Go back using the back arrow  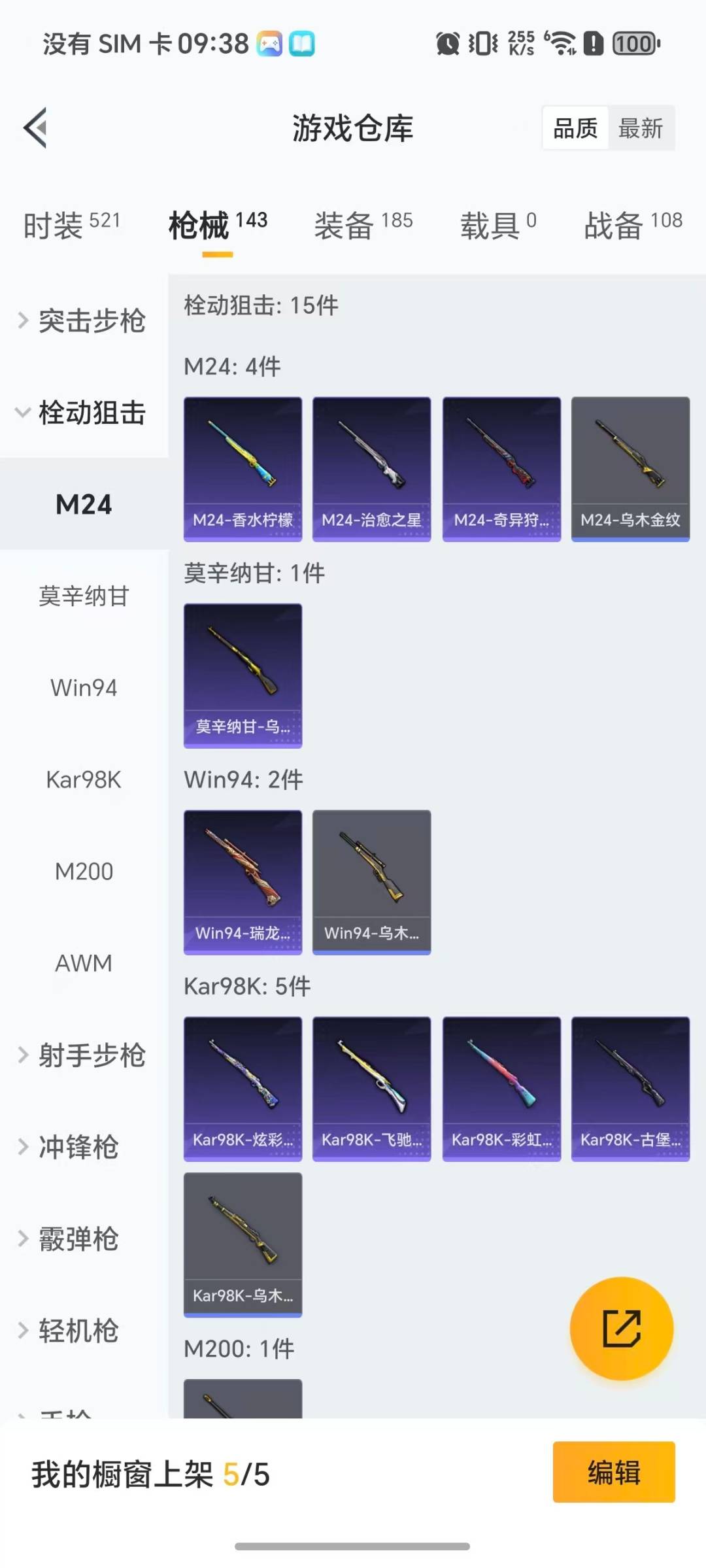point(36,128)
